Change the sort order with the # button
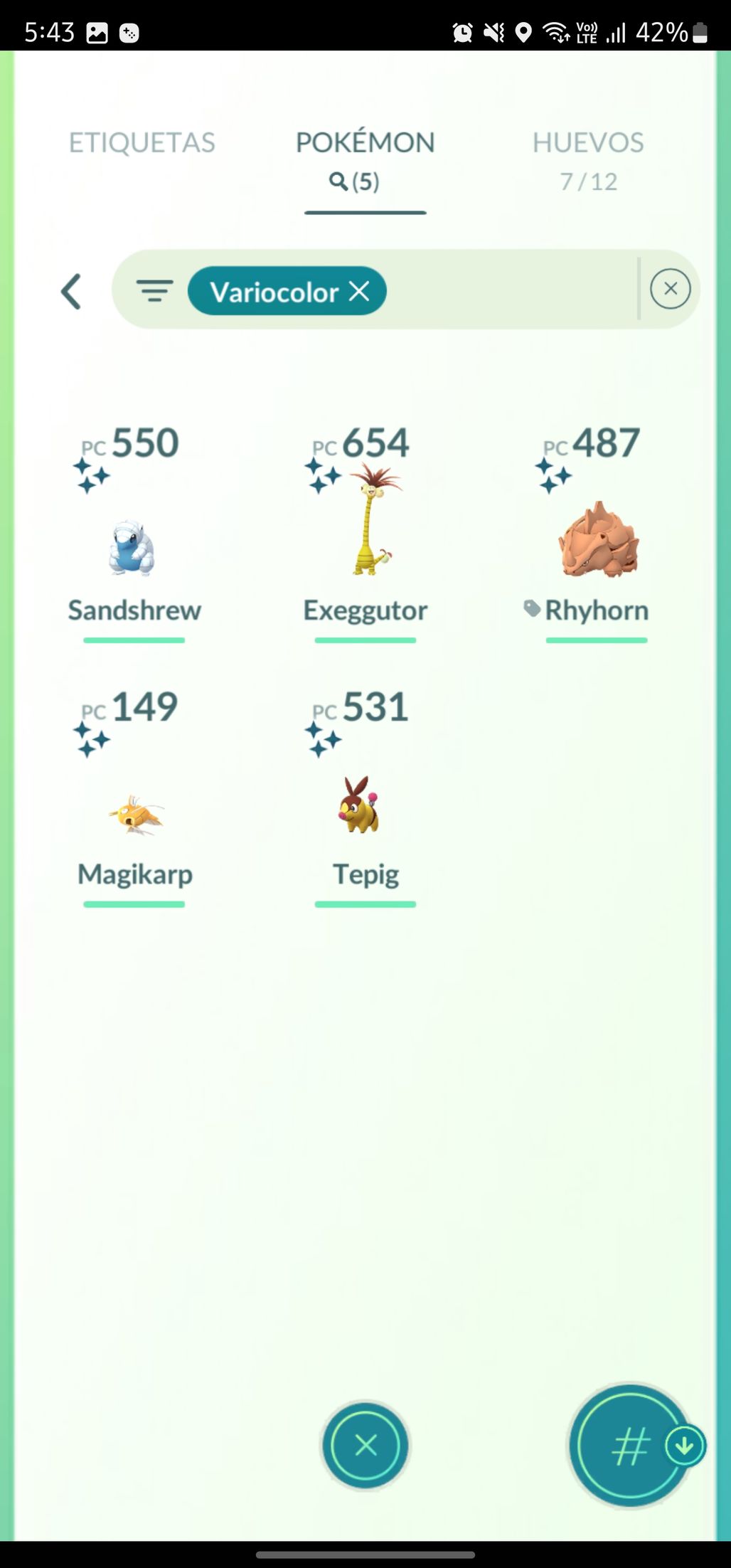 [x=630, y=1445]
